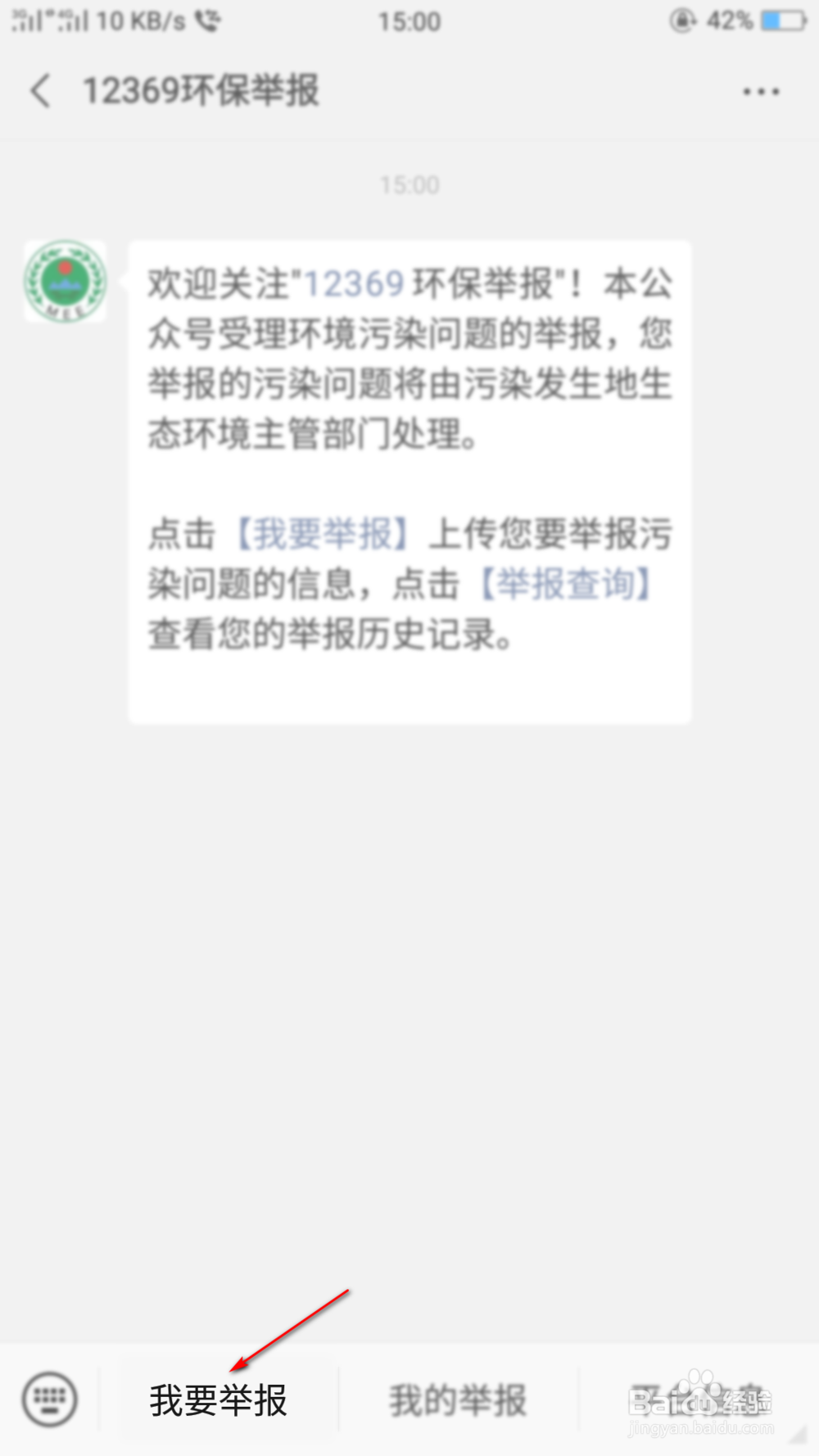The height and width of the screenshot is (1456, 819).
Task: Open the three-dot more options menu
Action: click(x=759, y=91)
